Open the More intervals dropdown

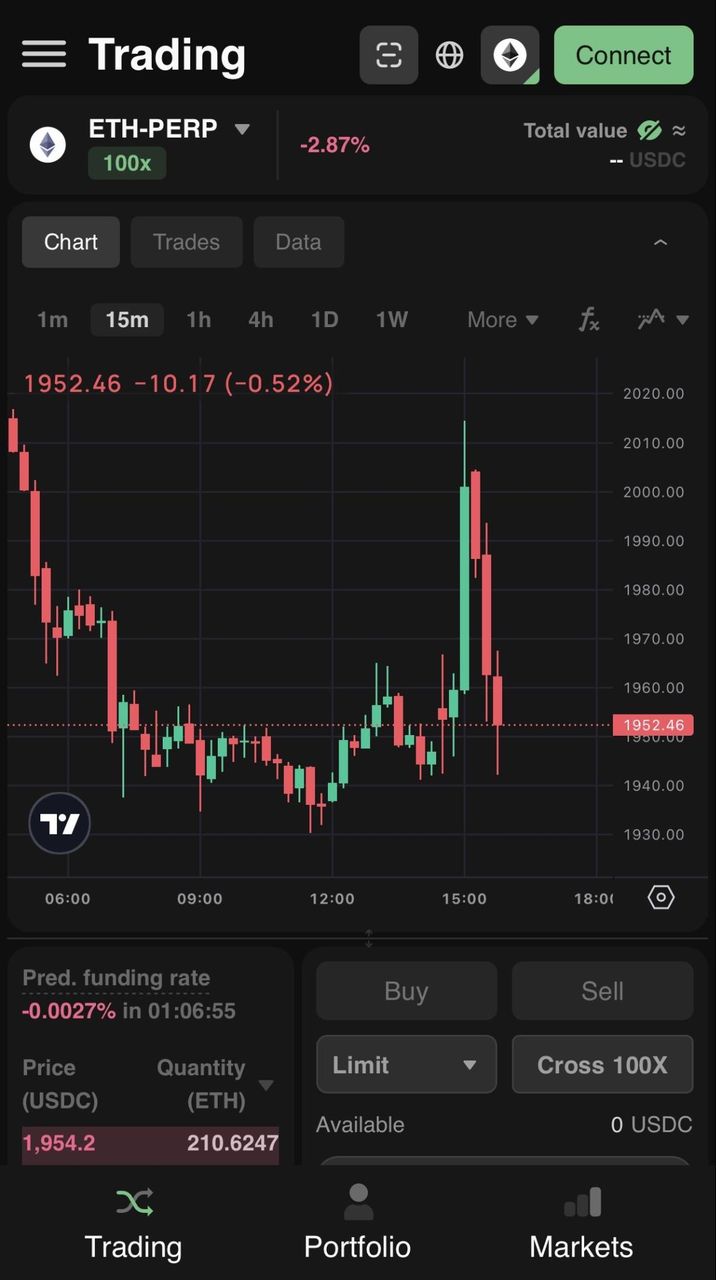click(502, 320)
